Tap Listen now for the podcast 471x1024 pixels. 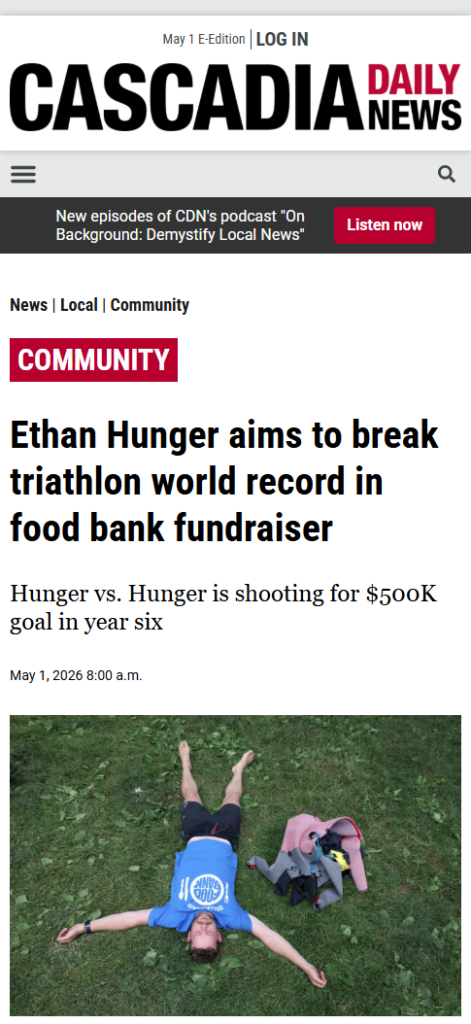coord(384,225)
